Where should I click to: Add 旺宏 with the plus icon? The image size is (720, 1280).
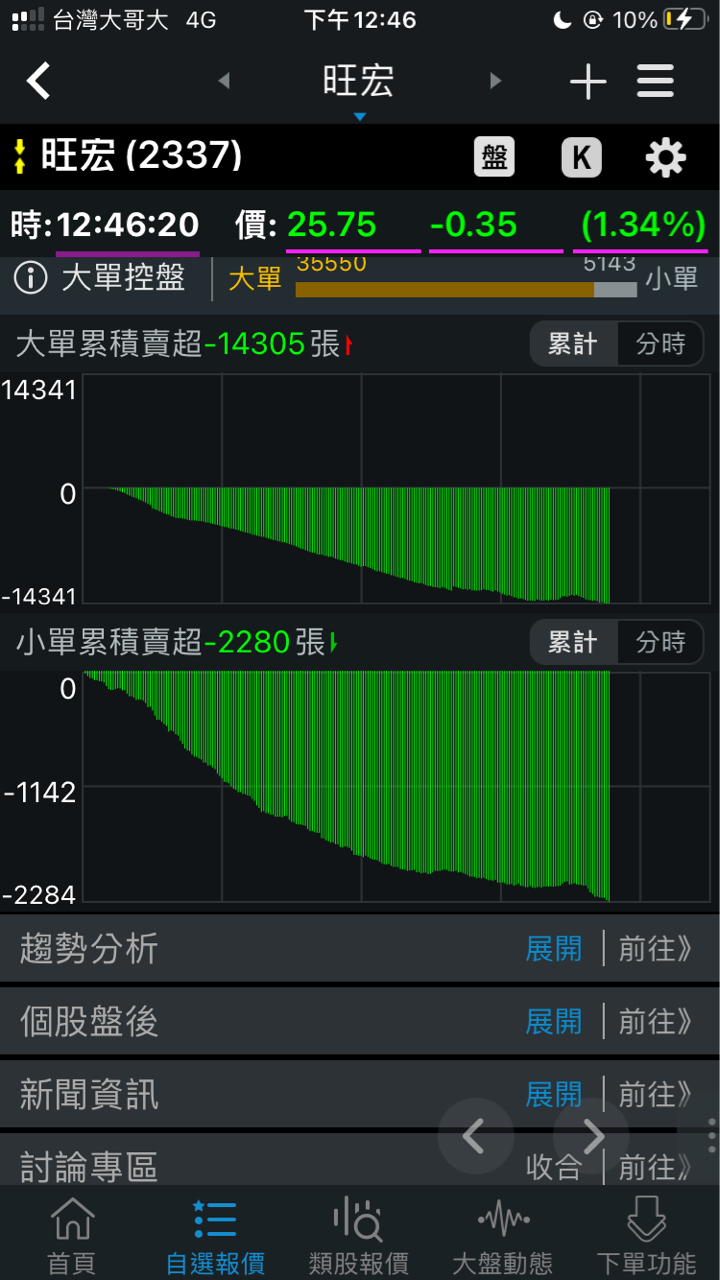588,82
